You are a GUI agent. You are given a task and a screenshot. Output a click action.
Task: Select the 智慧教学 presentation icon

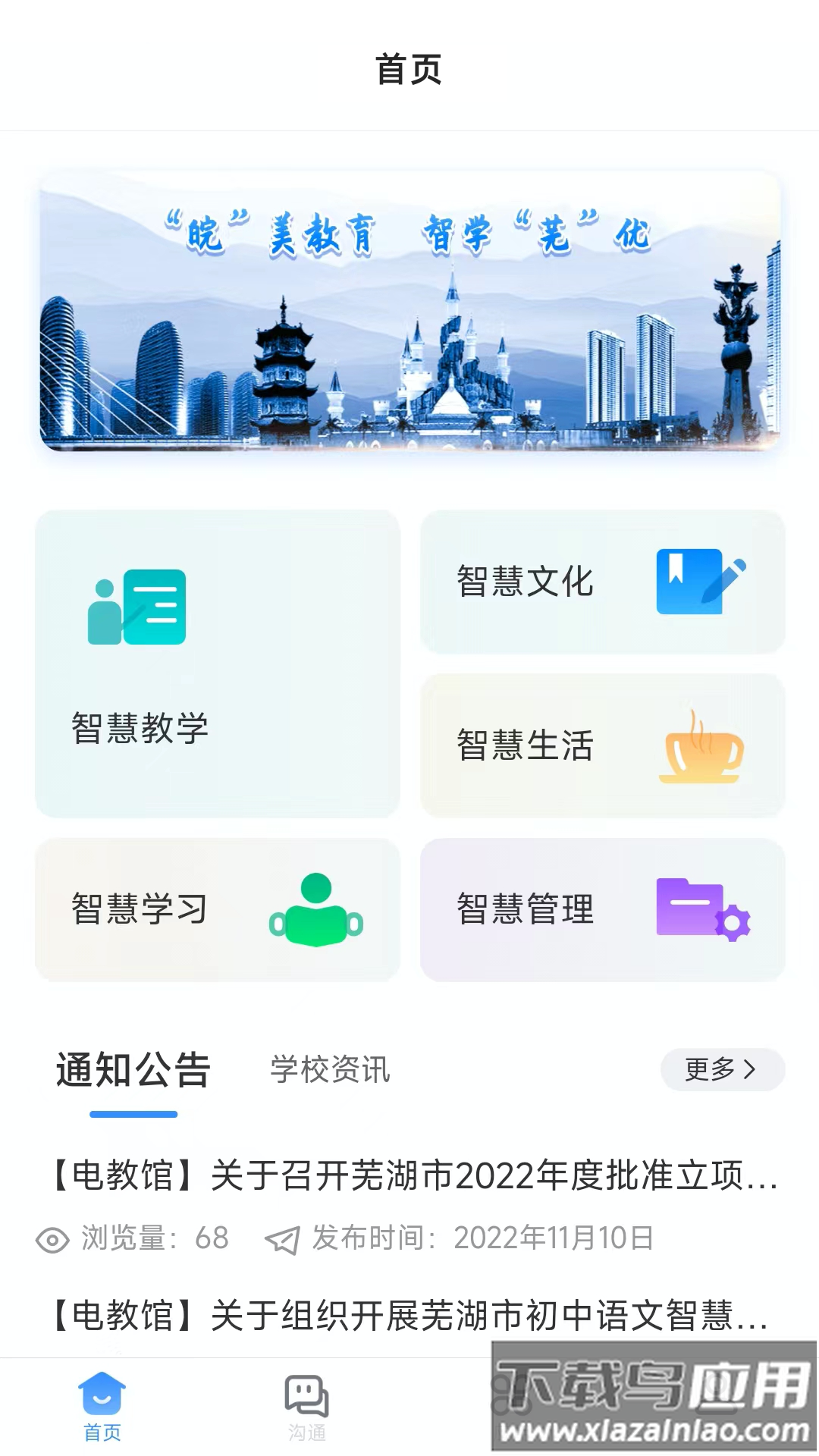tap(136, 605)
